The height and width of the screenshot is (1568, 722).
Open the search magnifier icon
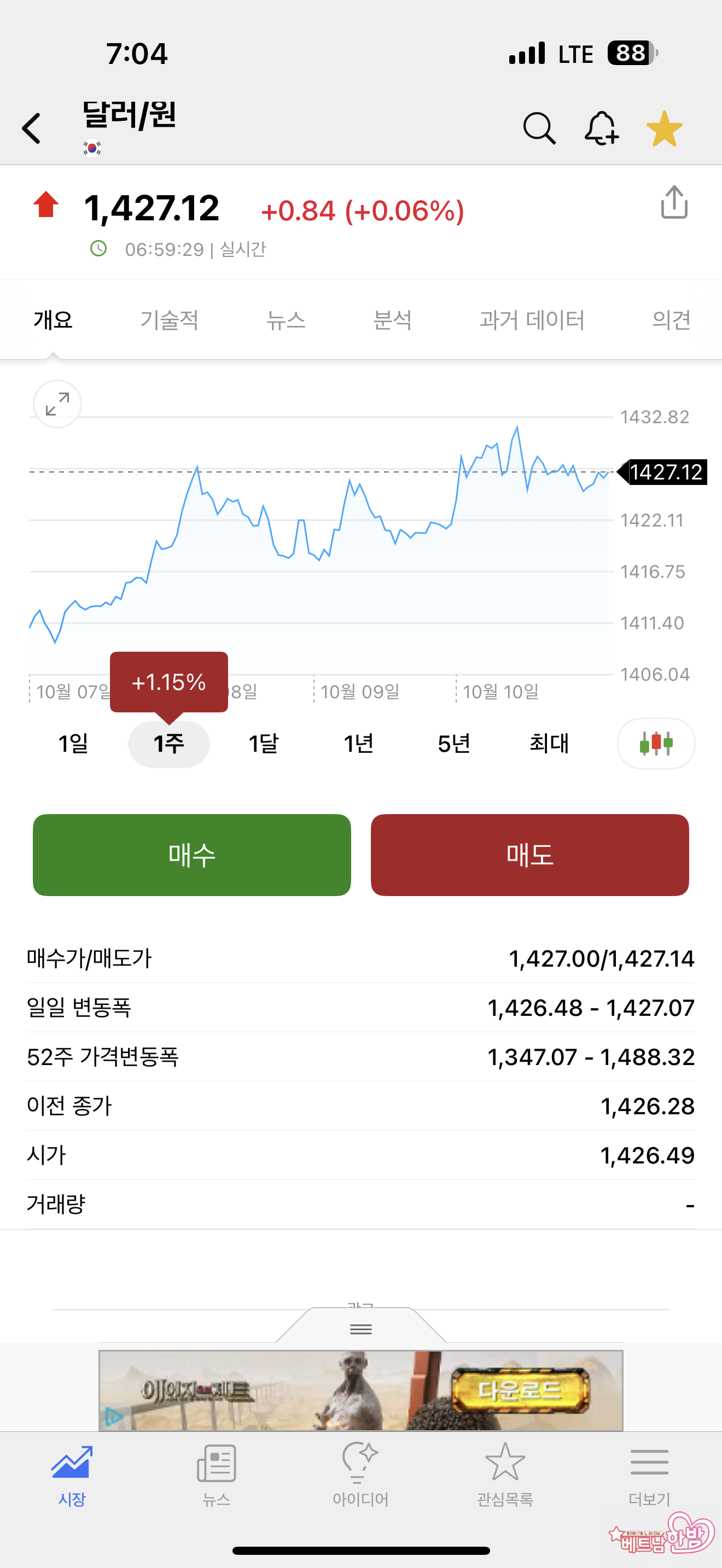(539, 128)
